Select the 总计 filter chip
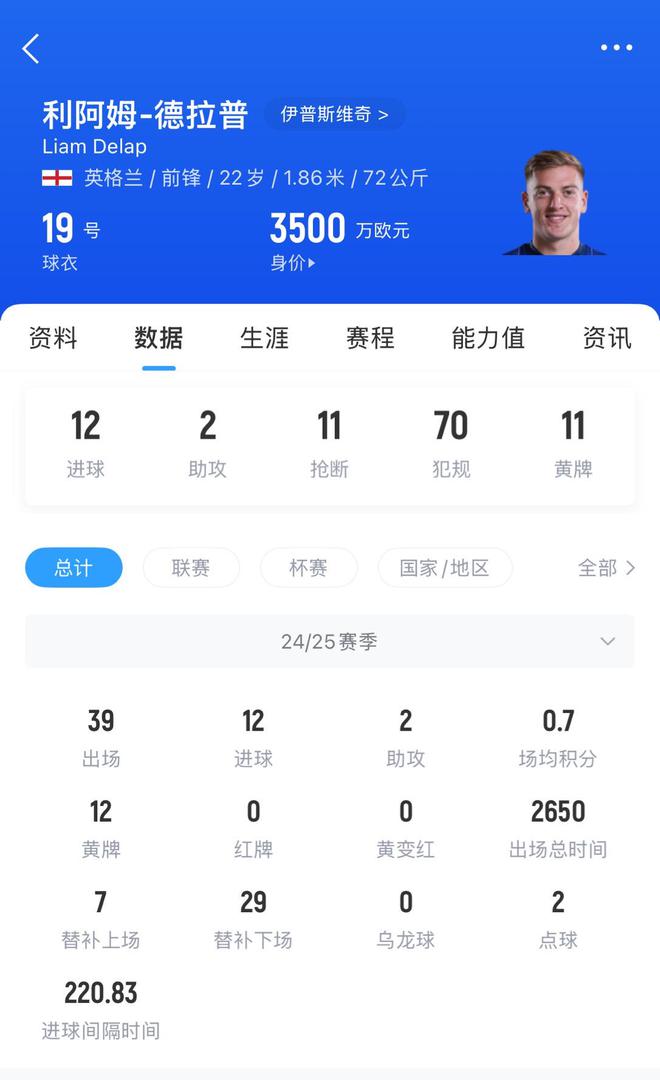Image resolution: width=660 pixels, height=1080 pixels. click(x=74, y=568)
